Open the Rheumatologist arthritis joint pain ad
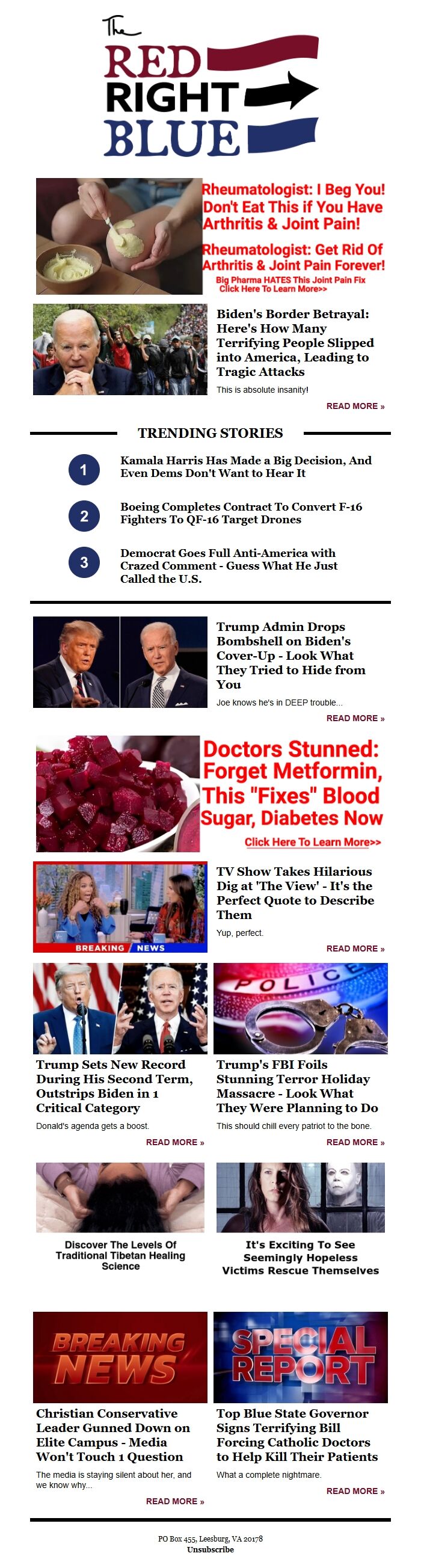The width and height of the screenshot is (421, 1568). click(210, 236)
